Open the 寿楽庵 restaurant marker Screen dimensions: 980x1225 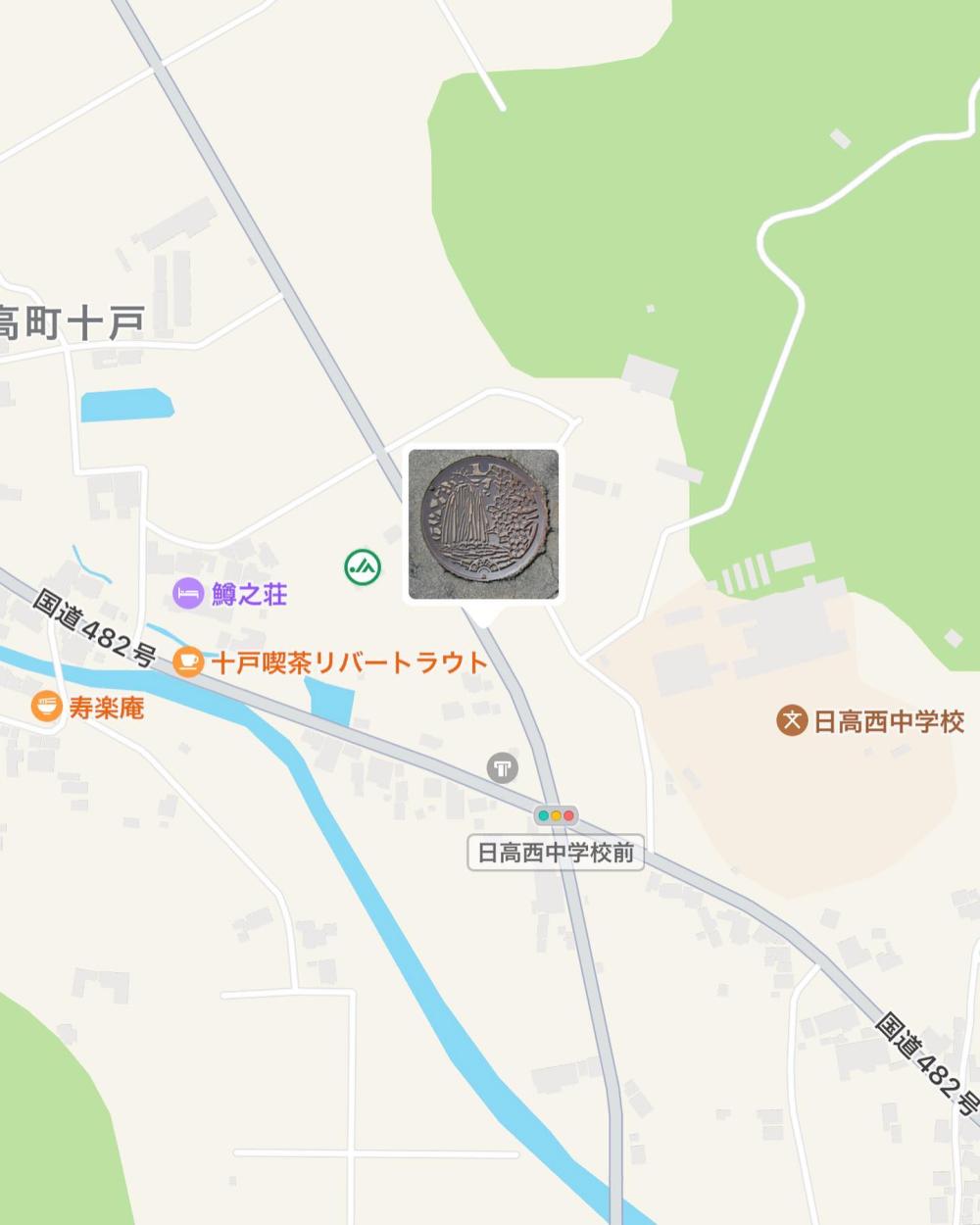tap(46, 707)
